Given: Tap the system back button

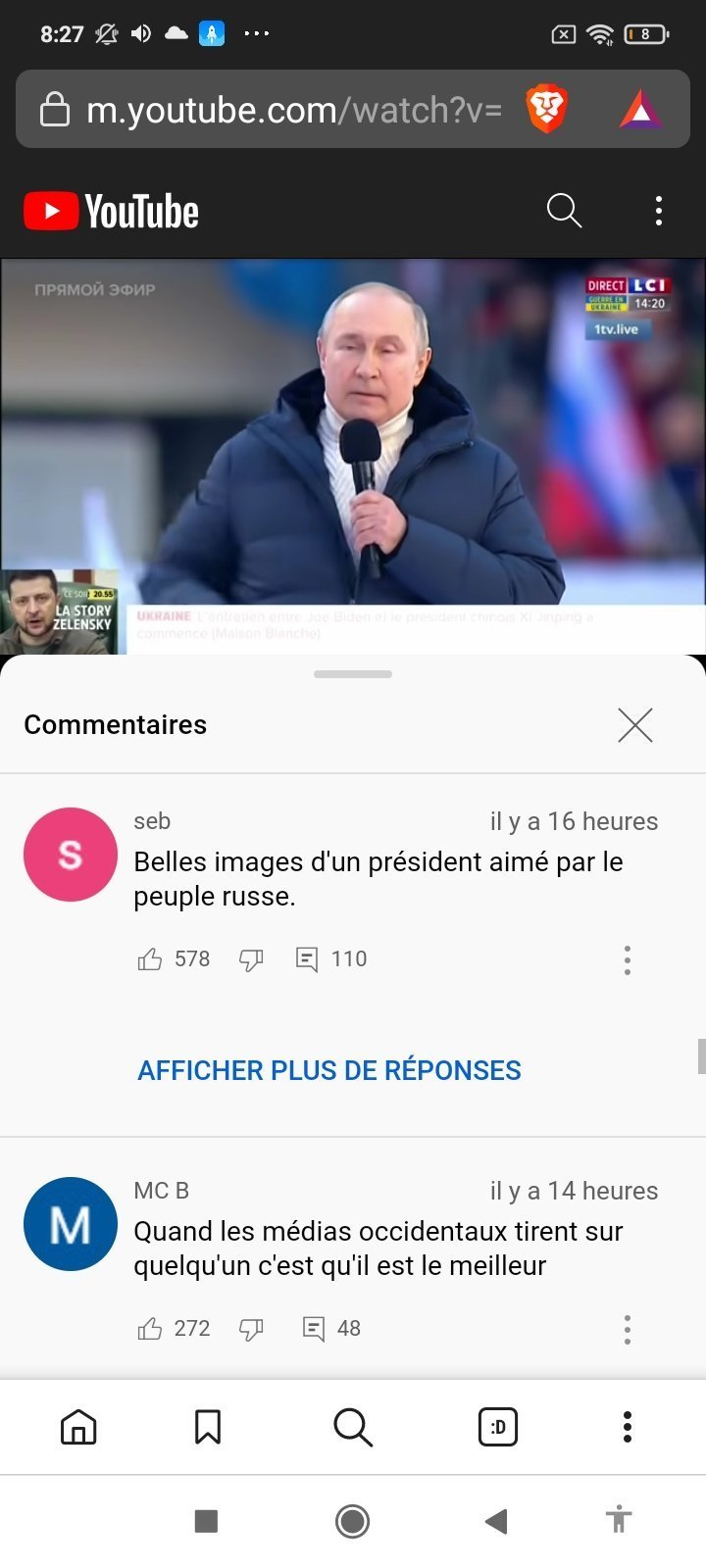Looking at the screenshot, I should tap(496, 1521).
